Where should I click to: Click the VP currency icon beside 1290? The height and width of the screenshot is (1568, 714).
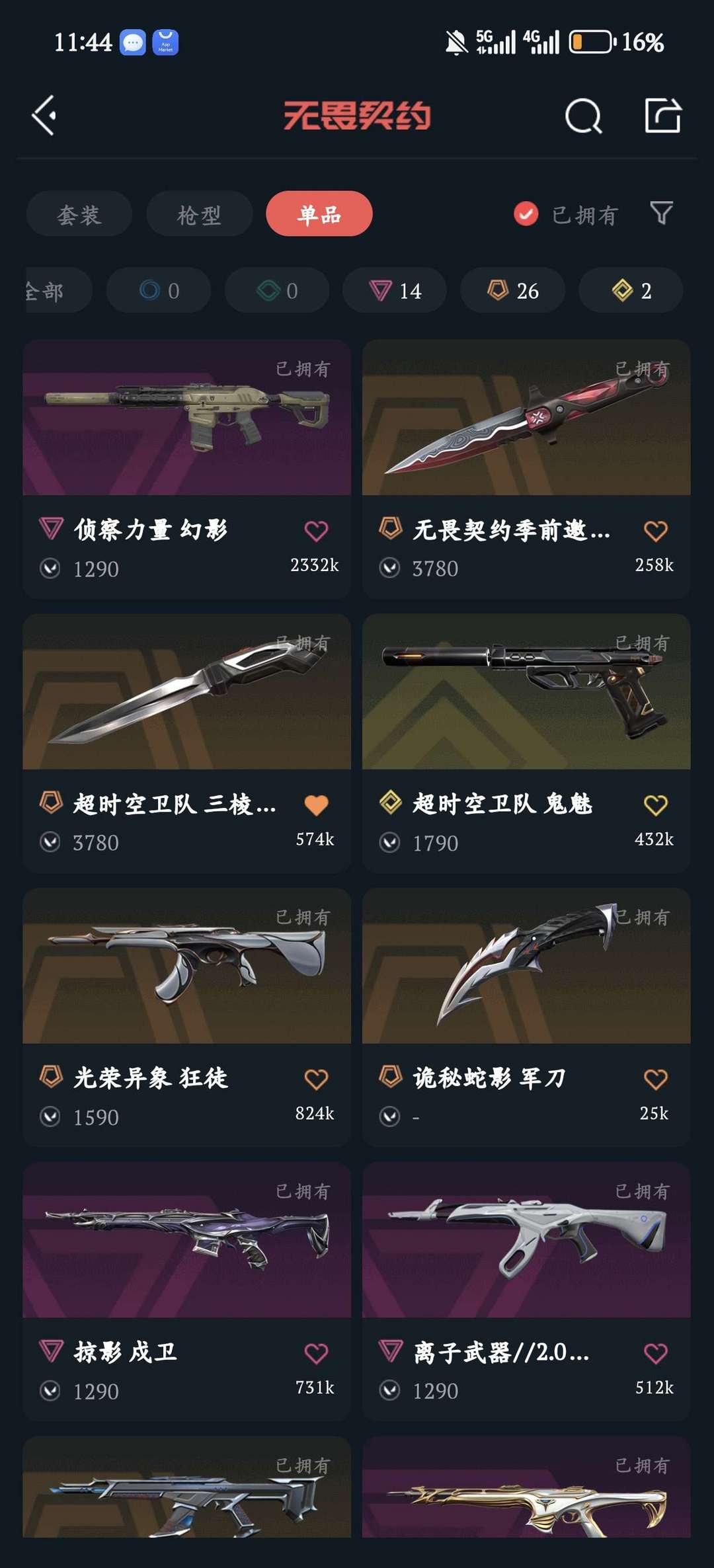51,568
